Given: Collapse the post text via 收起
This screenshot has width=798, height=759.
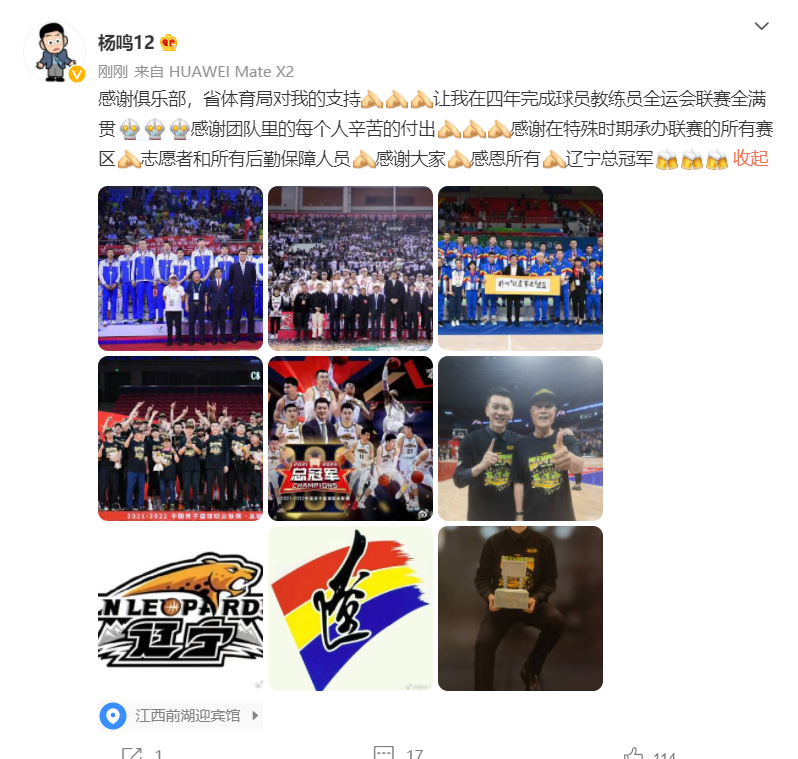Looking at the screenshot, I should click(750, 158).
